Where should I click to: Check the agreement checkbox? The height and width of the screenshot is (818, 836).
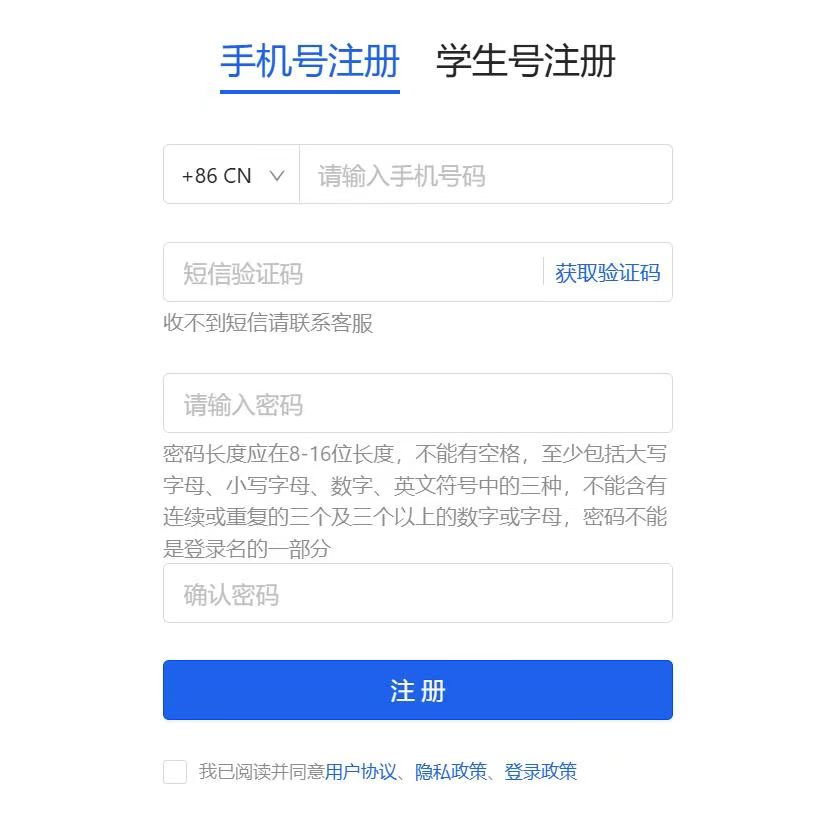tap(175, 772)
